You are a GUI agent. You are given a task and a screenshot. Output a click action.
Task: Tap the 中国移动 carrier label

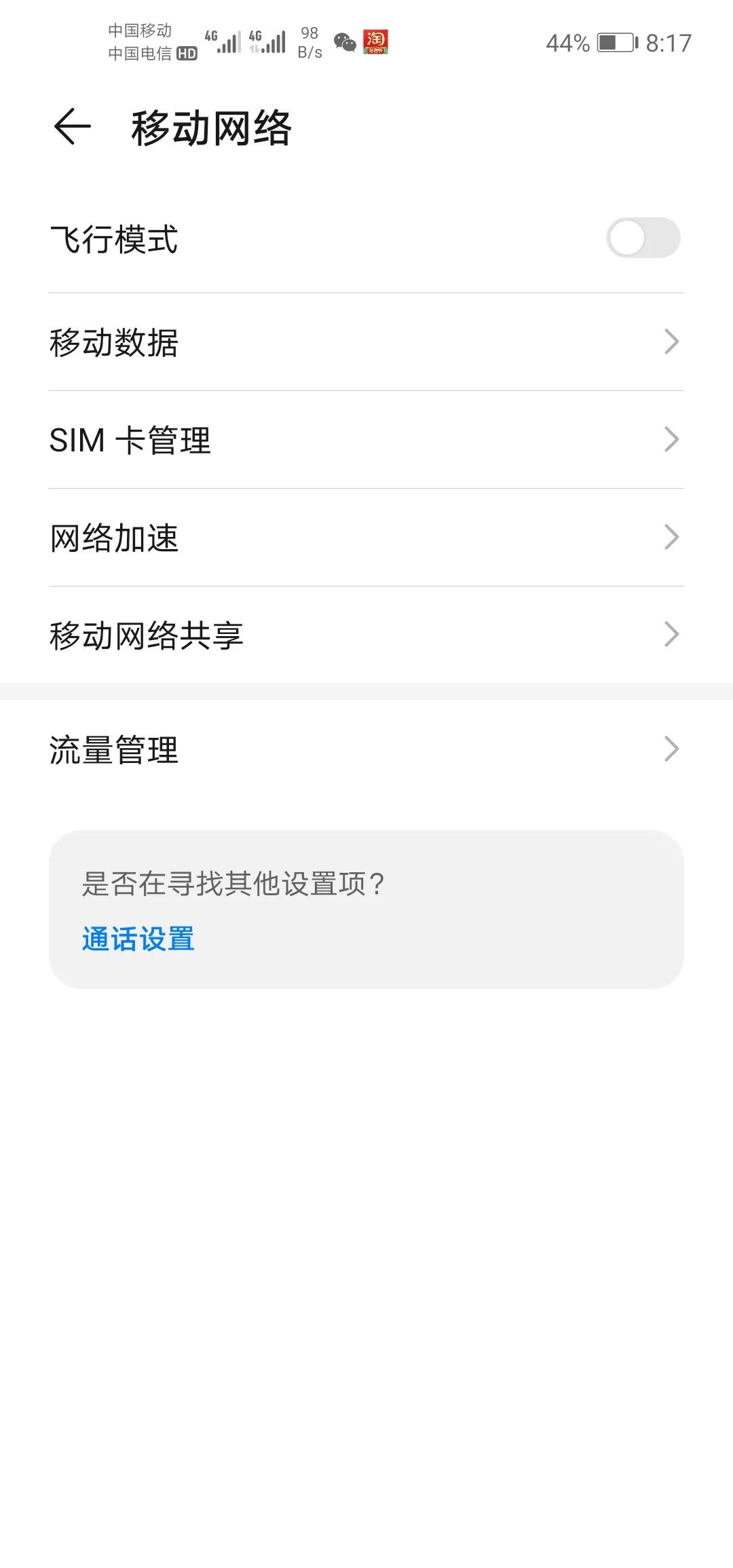[138, 30]
